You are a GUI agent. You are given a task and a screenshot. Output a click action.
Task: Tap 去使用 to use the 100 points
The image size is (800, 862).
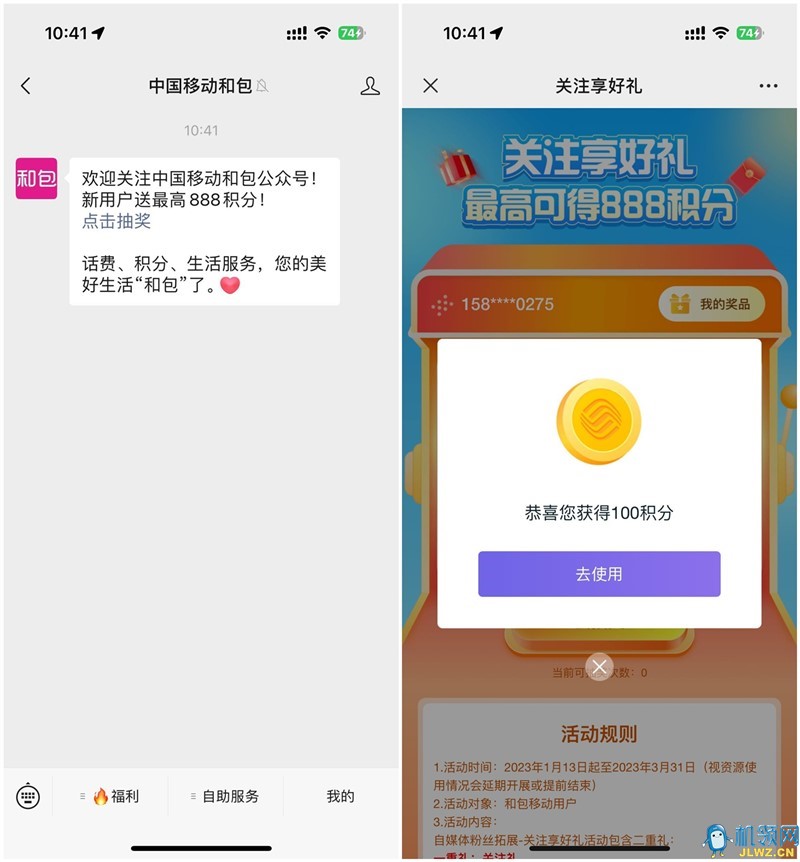click(599, 574)
